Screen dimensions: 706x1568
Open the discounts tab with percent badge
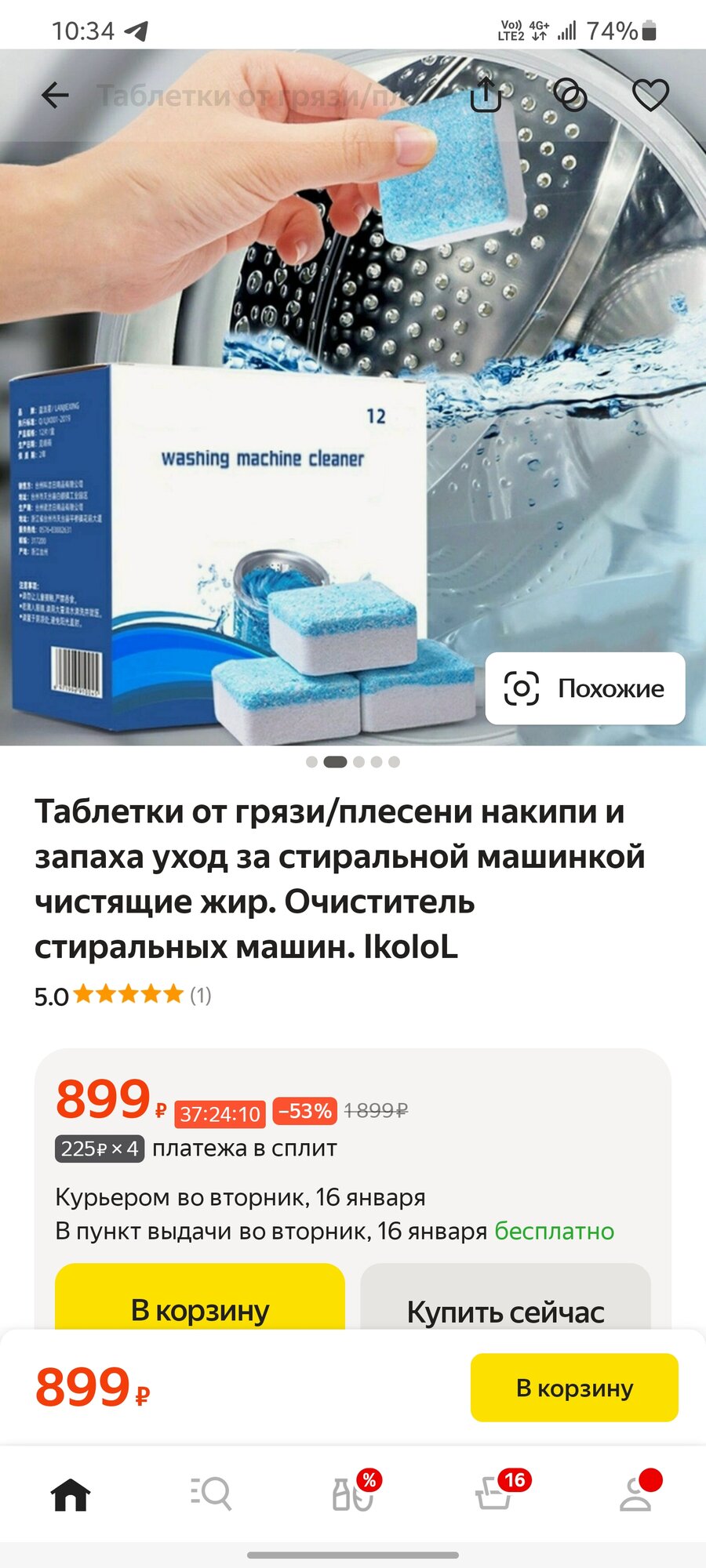click(353, 1494)
